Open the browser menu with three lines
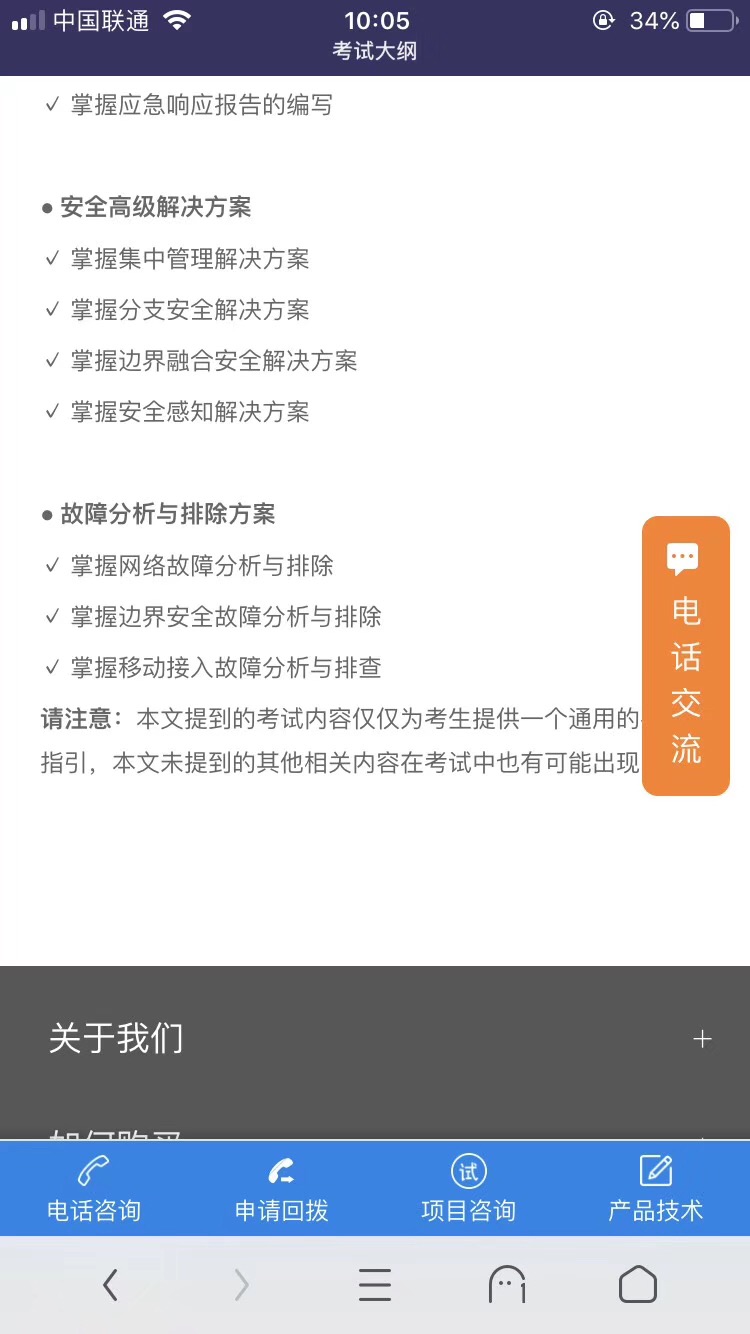This screenshot has height=1334, width=750. coord(375,1285)
